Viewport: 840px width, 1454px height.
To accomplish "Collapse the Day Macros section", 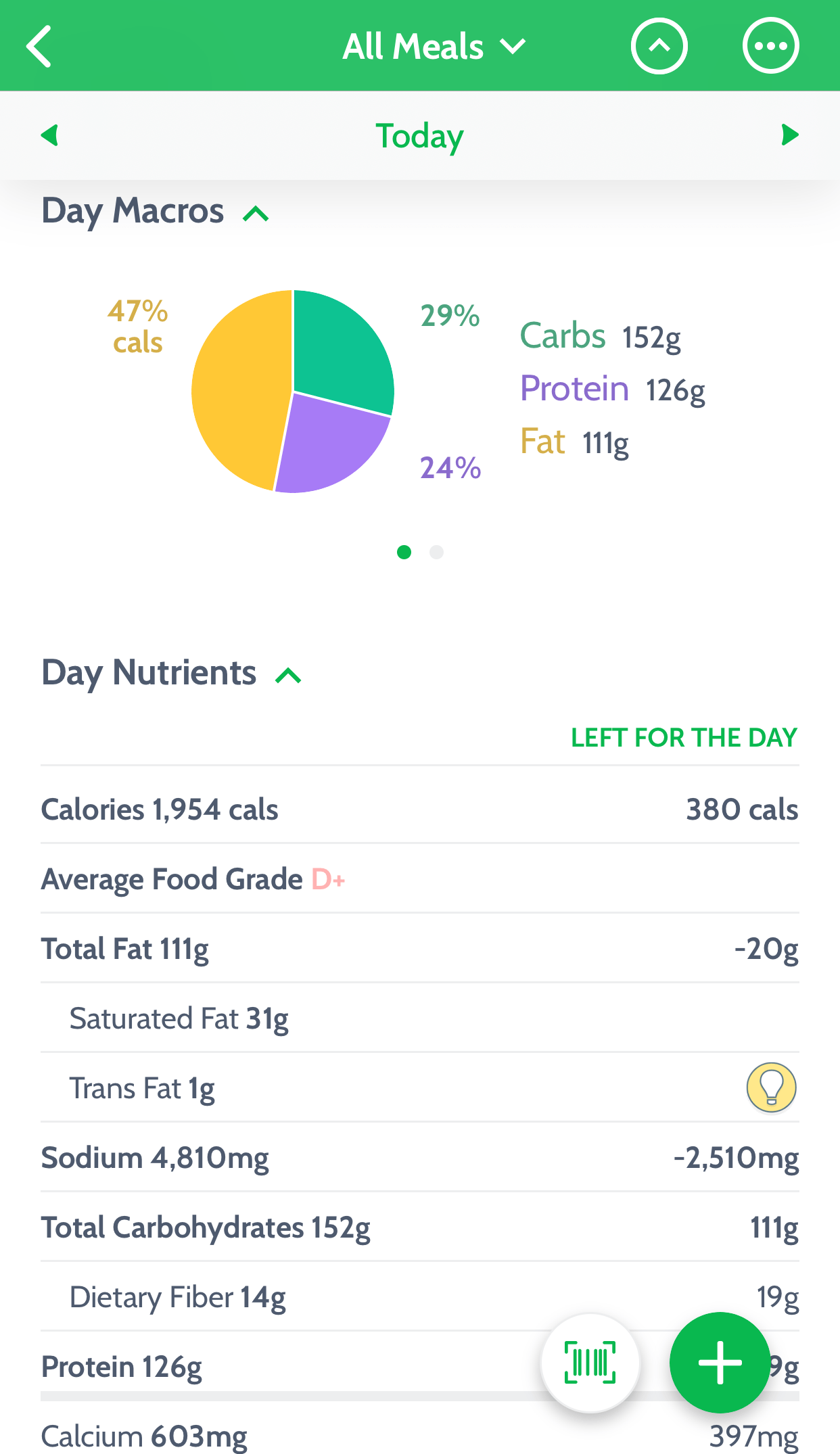I will tap(256, 214).
